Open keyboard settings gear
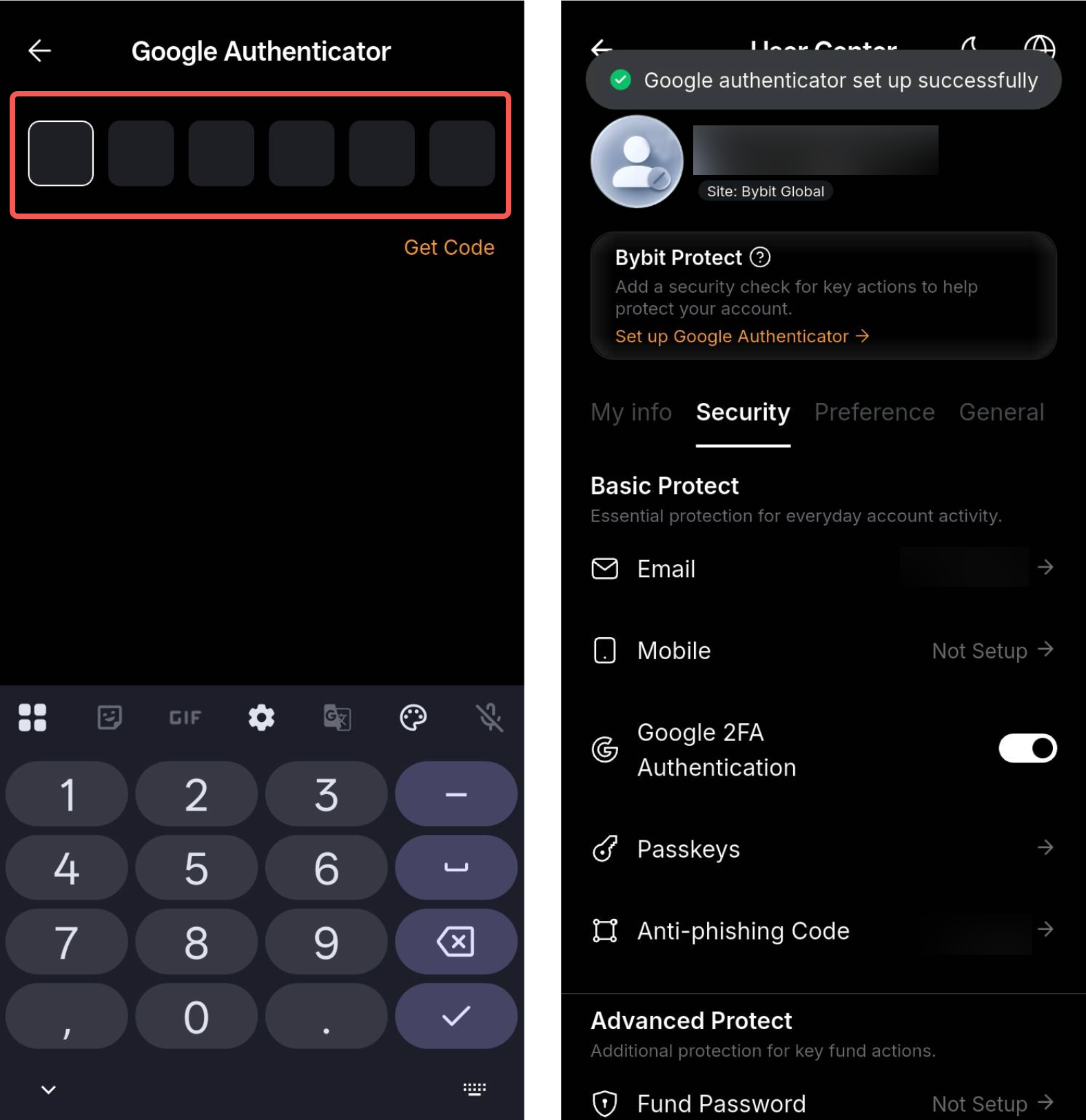 (x=261, y=718)
